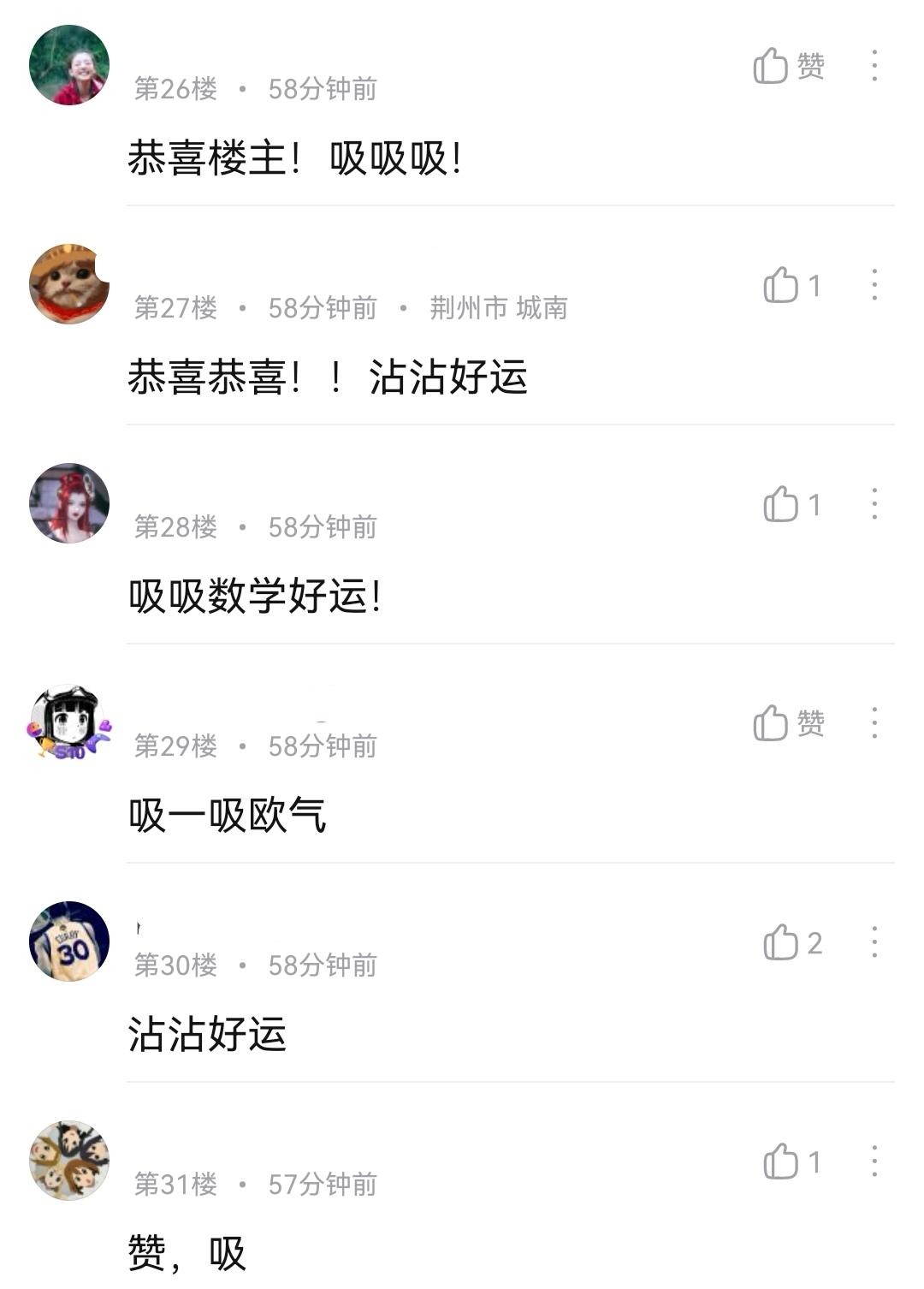View the cat avatar user on floor 27
Viewport: 924px width, 1289px height.
coord(69,284)
